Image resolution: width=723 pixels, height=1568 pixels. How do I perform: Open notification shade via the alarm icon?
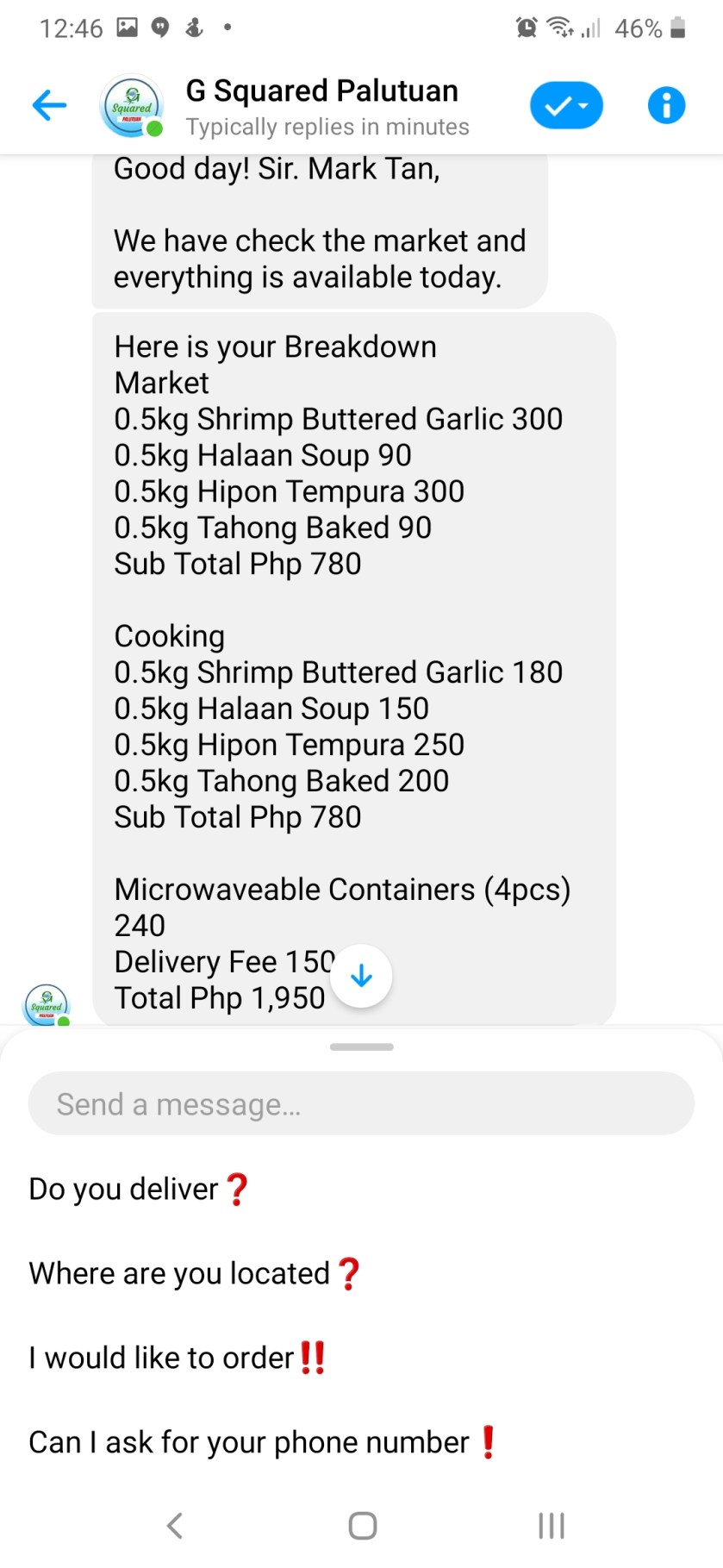(526, 27)
